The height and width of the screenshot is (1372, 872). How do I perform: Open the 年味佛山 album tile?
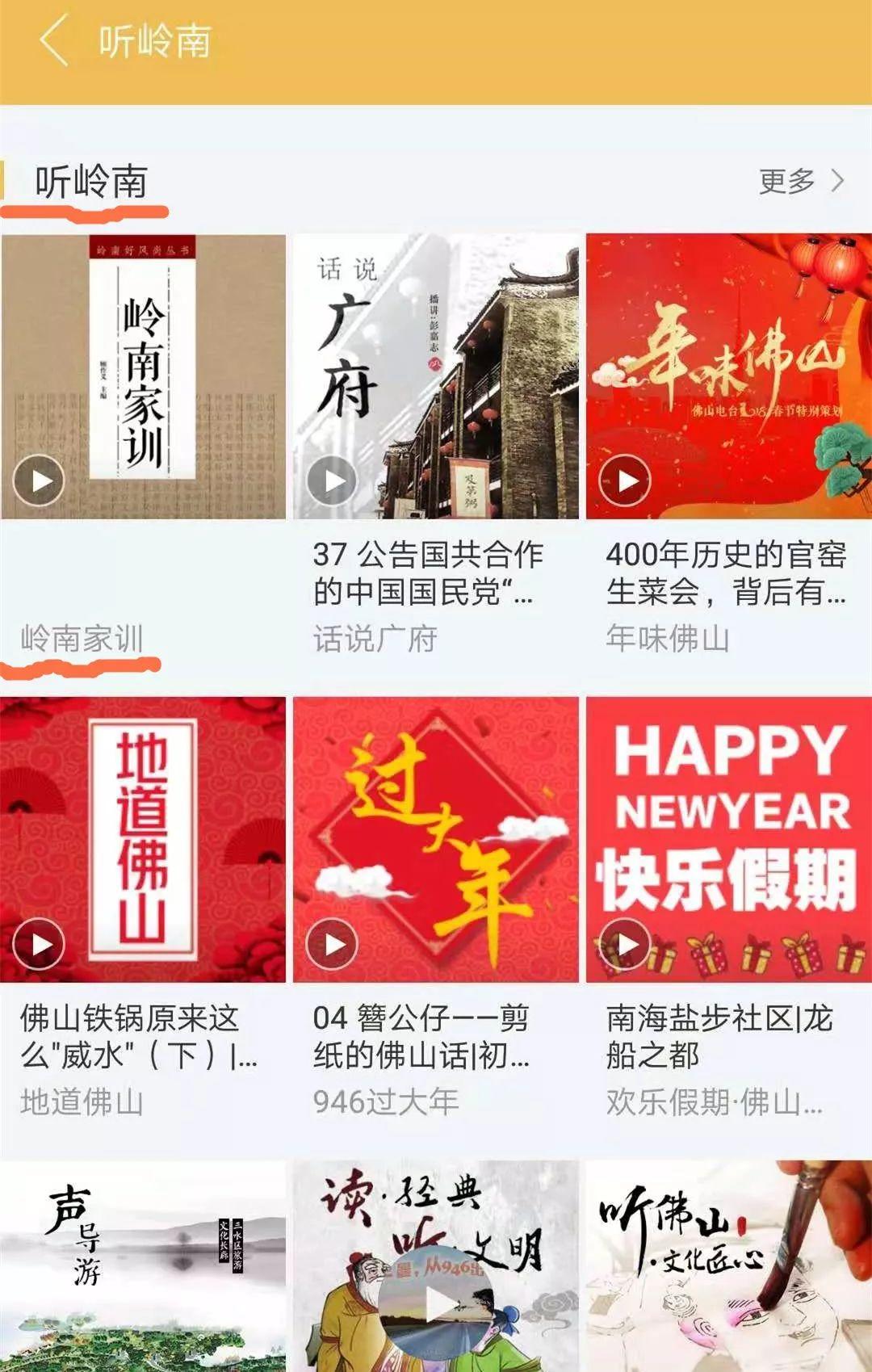(728, 376)
